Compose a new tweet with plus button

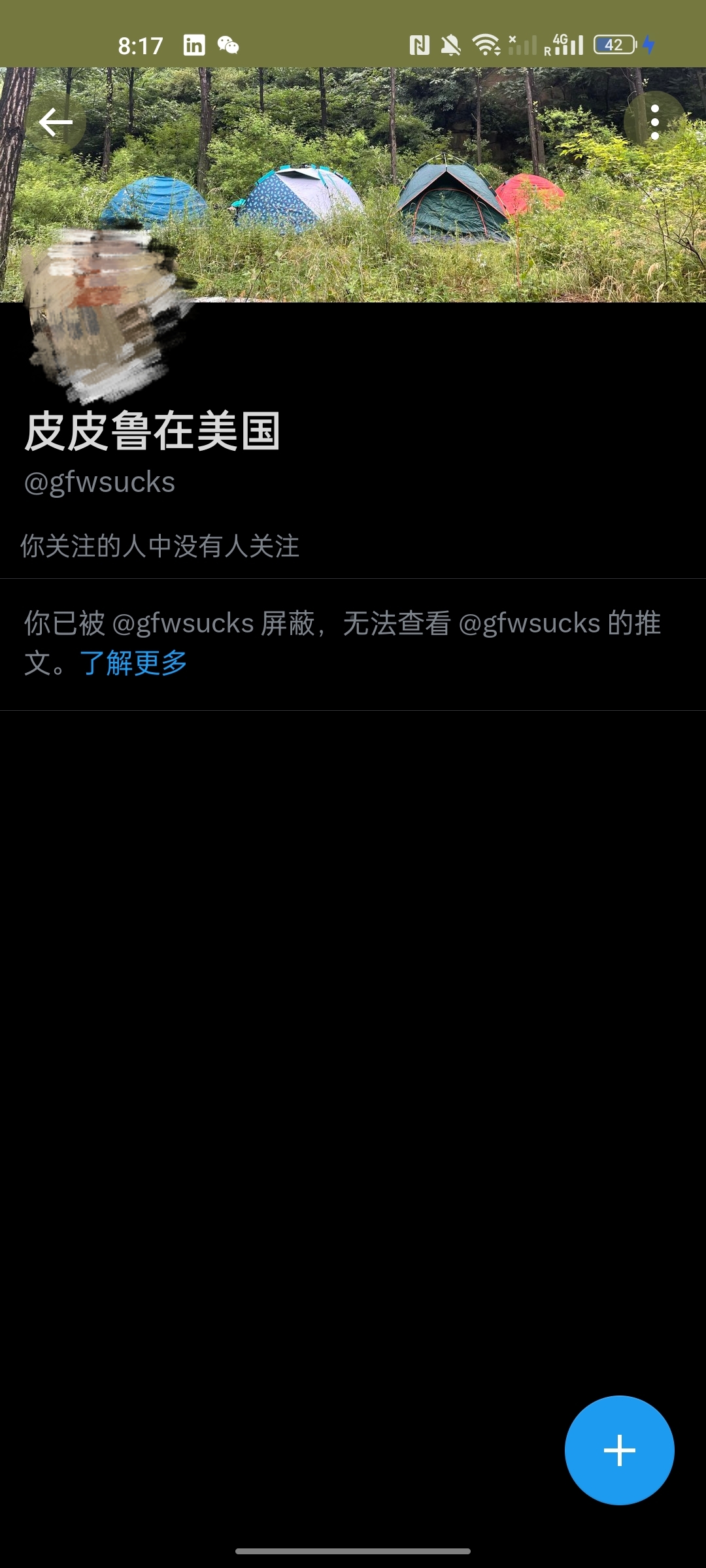coord(619,1450)
